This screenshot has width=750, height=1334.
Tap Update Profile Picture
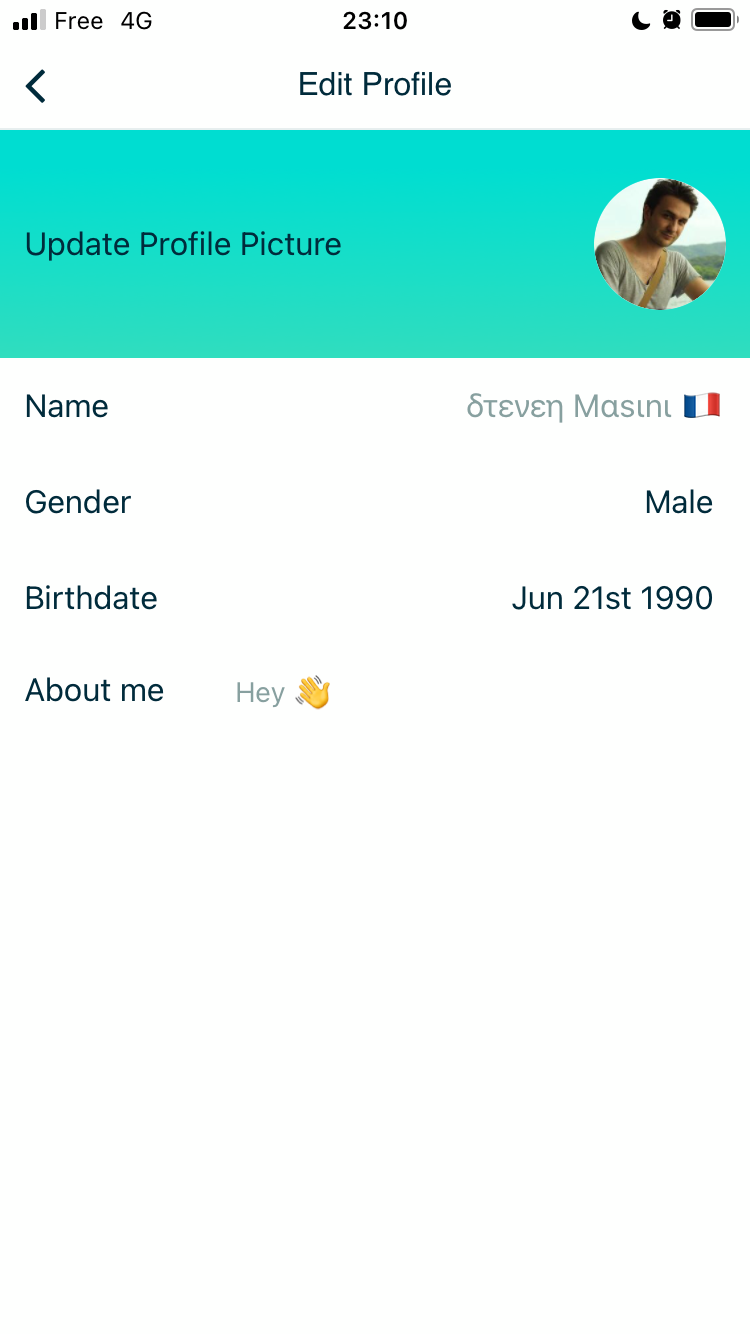183,244
